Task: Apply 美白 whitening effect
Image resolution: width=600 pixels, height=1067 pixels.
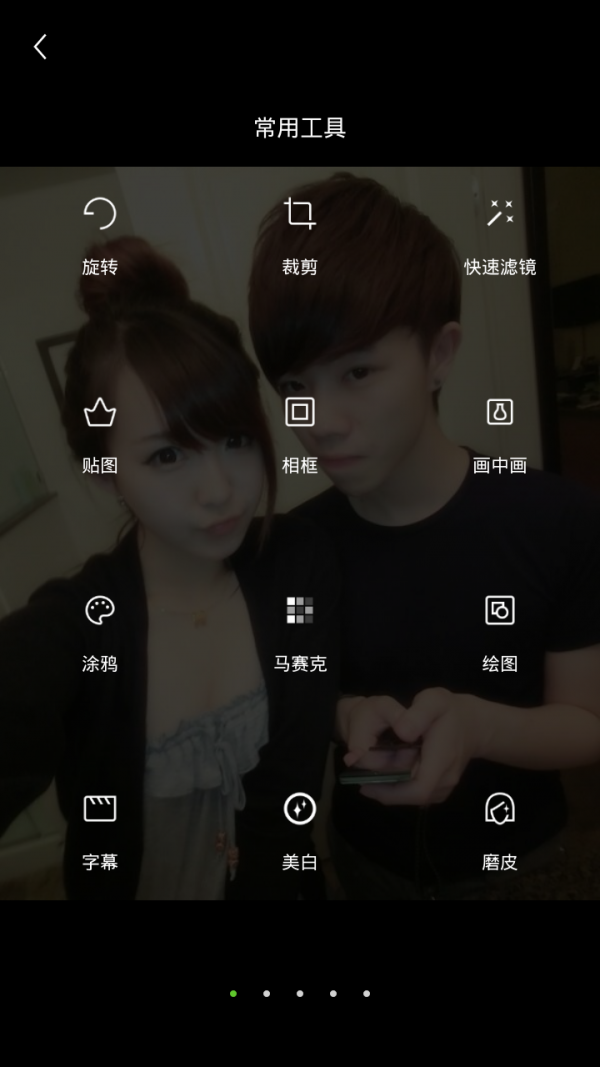Action: point(300,829)
